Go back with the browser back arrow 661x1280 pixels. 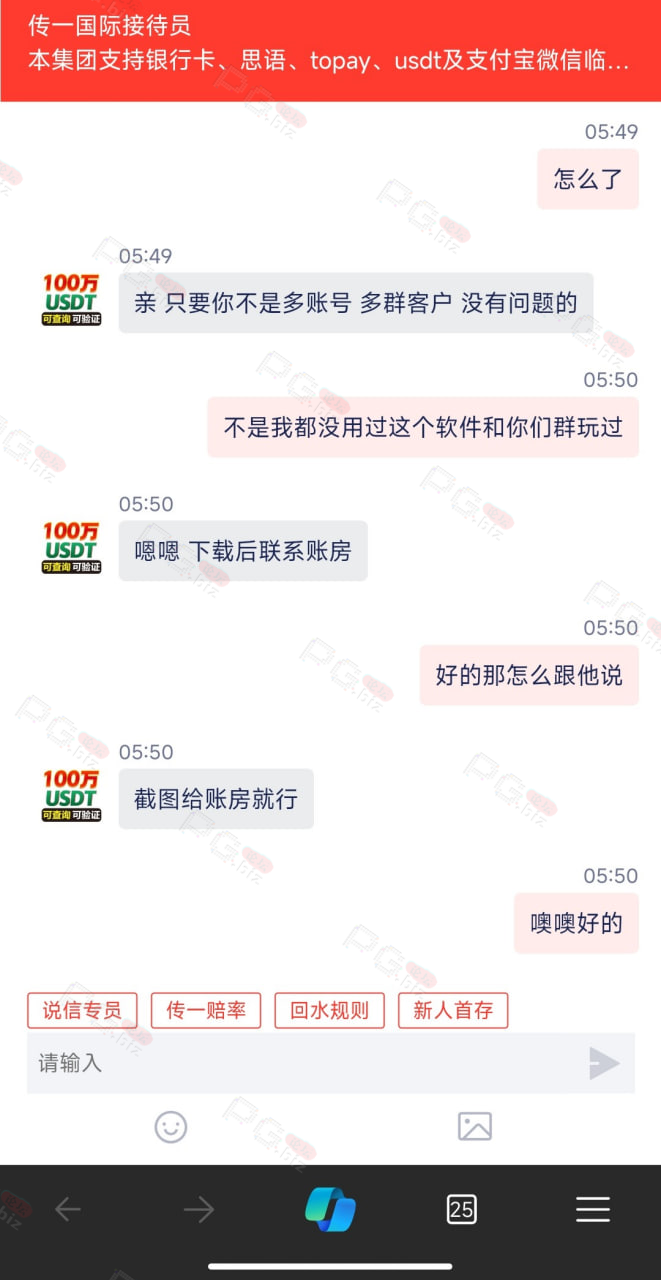68,1210
